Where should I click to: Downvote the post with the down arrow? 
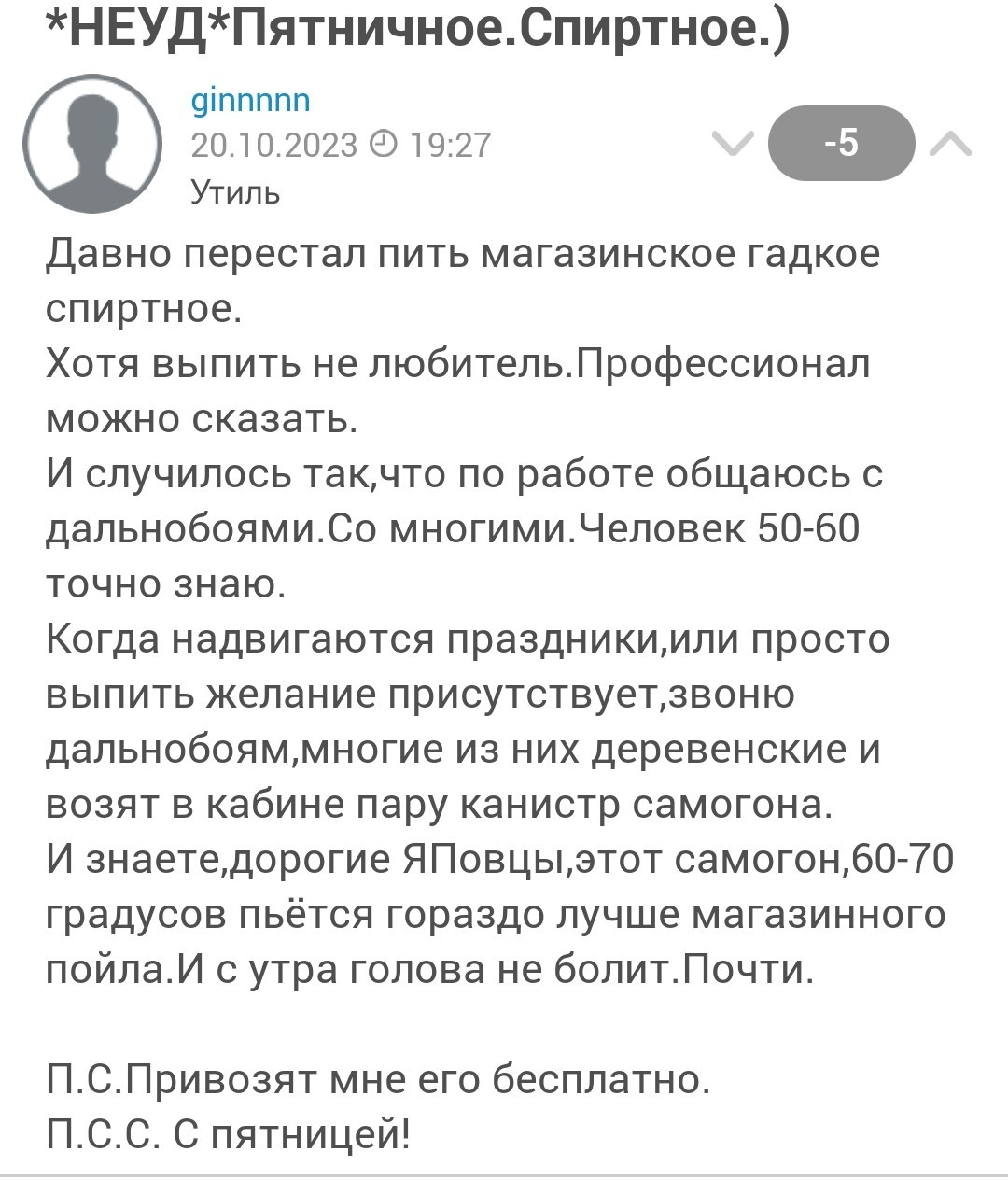733,143
